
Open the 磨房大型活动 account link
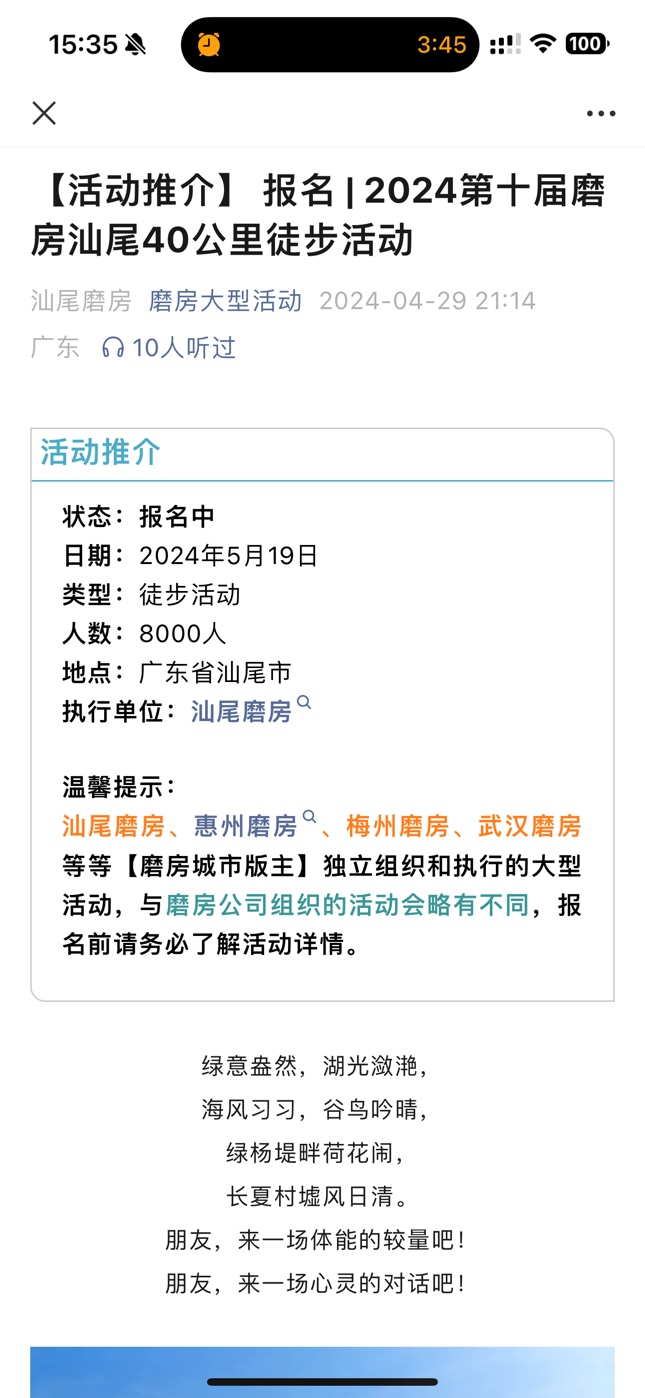tap(225, 301)
